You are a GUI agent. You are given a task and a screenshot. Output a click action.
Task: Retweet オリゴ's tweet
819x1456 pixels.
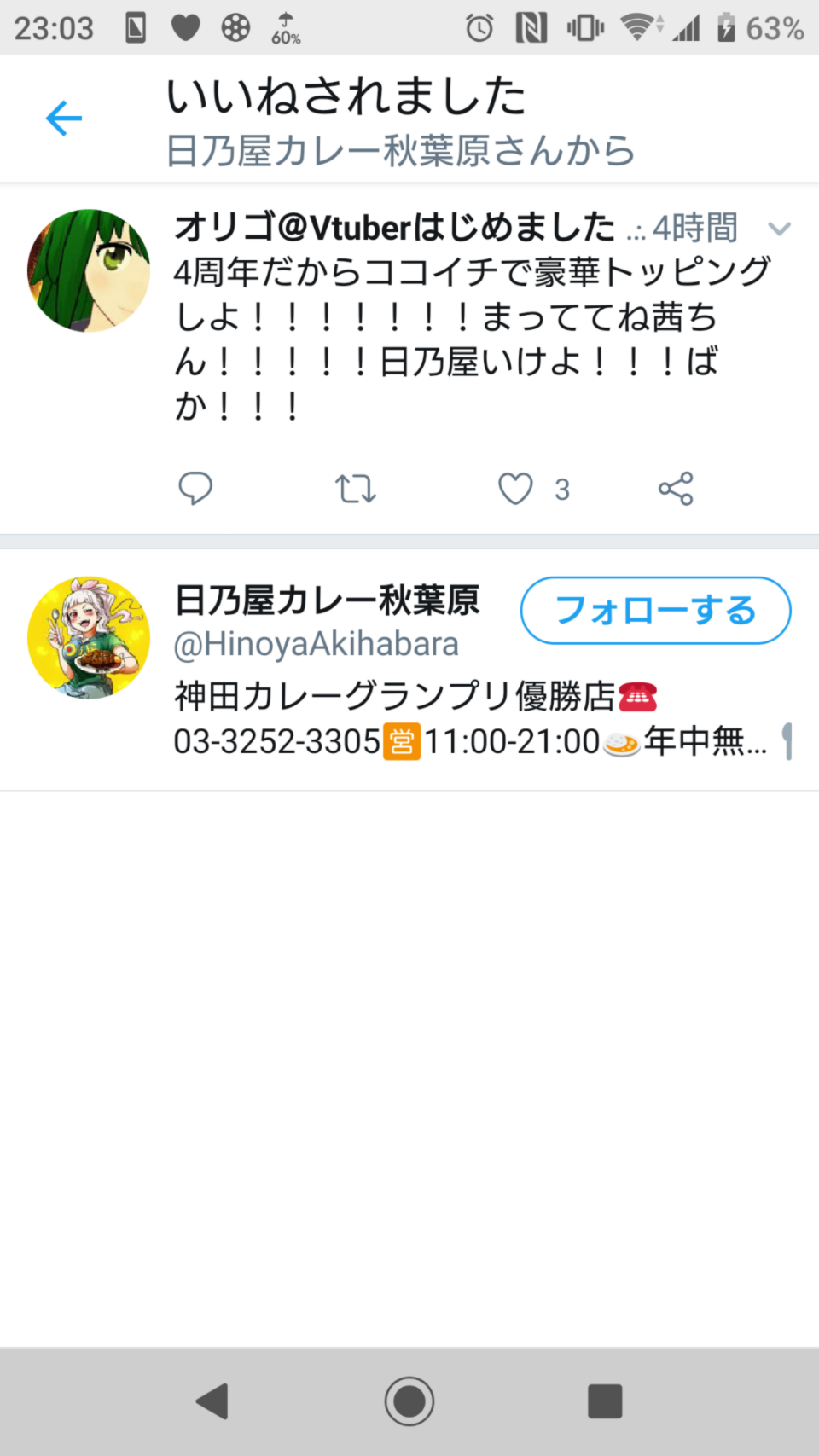(355, 489)
